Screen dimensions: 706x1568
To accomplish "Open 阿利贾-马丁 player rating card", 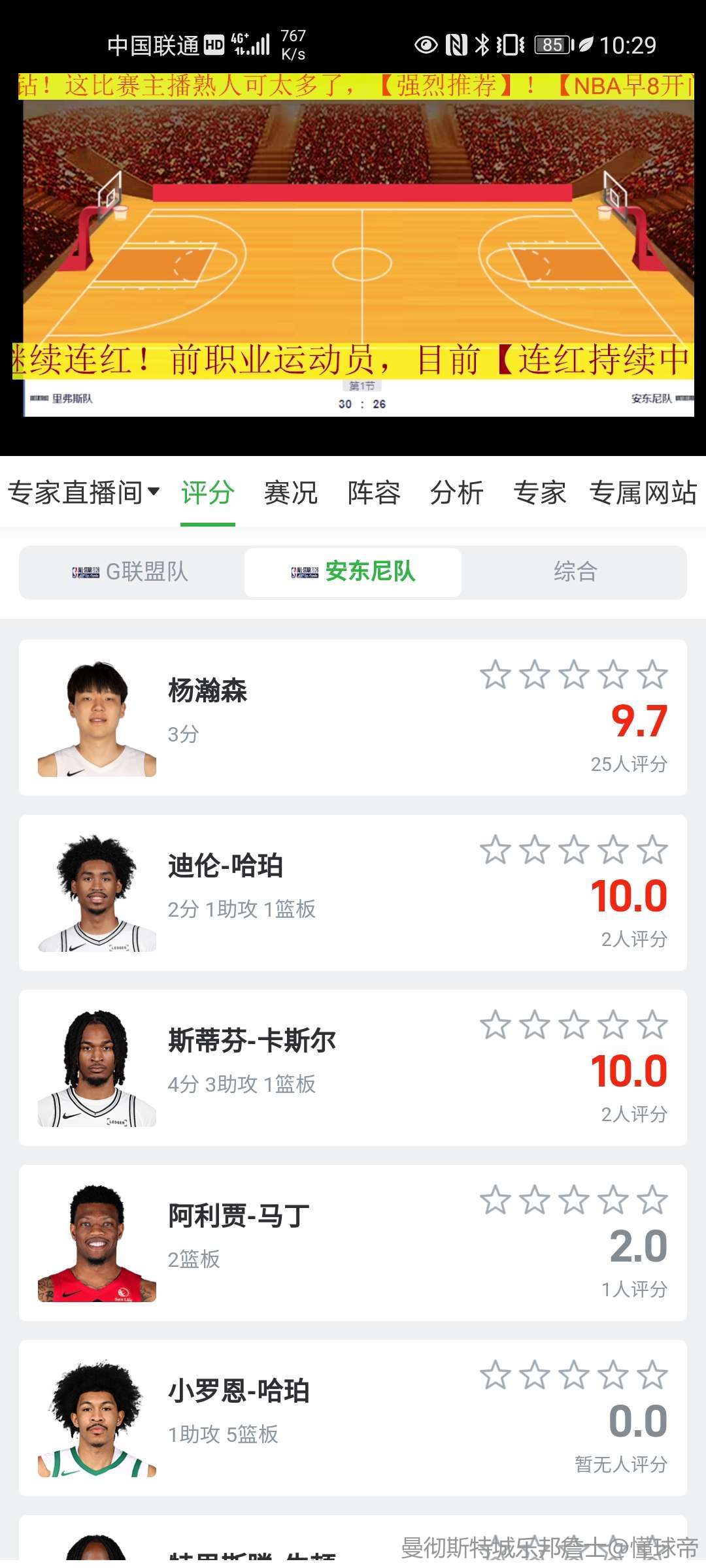I will (x=261, y=1243).
